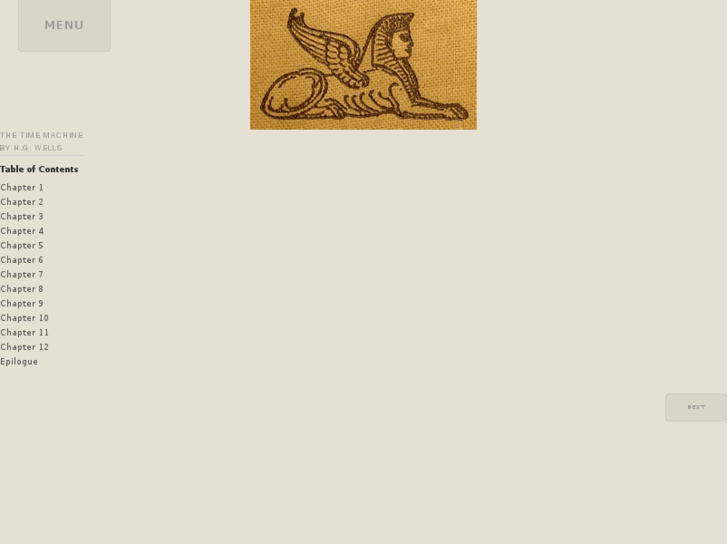Read Chapter 12
The height and width of the screenshot is (545, 727).
pyautogui.click(x=24, y=347)
